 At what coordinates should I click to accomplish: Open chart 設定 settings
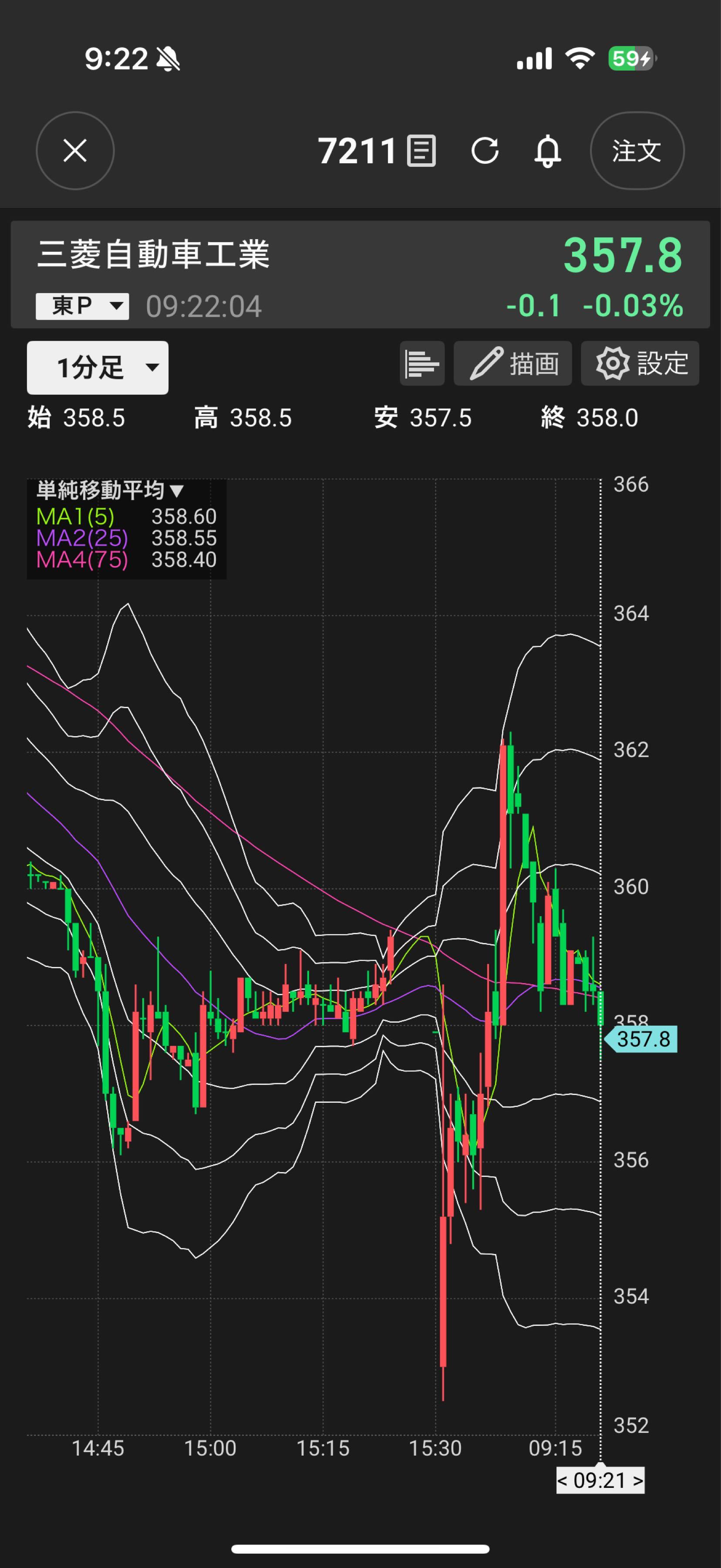coord(640,363)
